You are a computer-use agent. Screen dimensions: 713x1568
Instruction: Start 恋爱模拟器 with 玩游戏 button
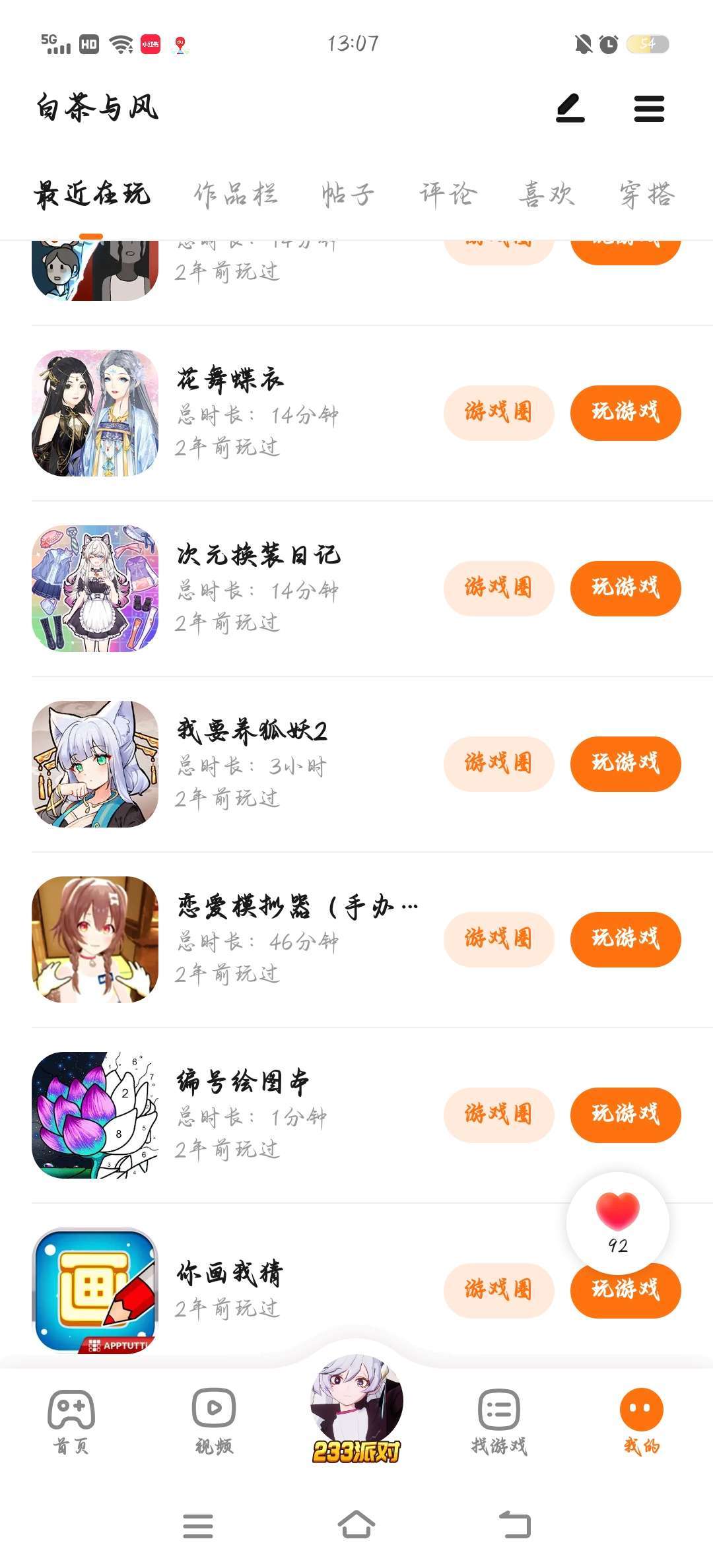click(x=625, y=939)
